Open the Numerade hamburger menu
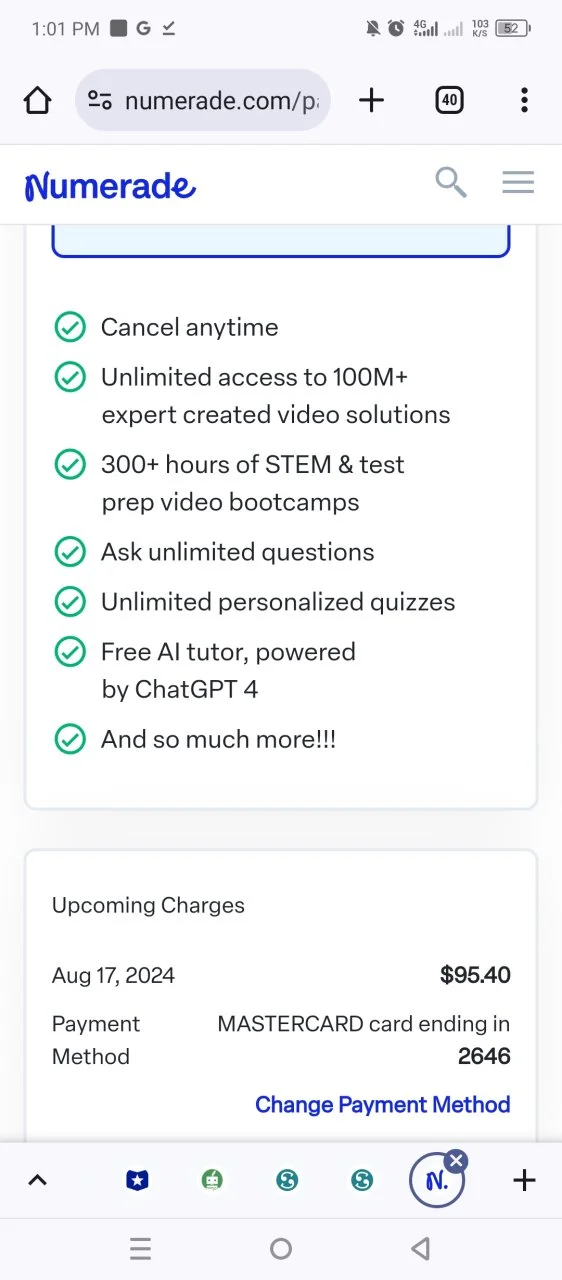The width and height of the screenshot is (562, 1280). [518, 182]
